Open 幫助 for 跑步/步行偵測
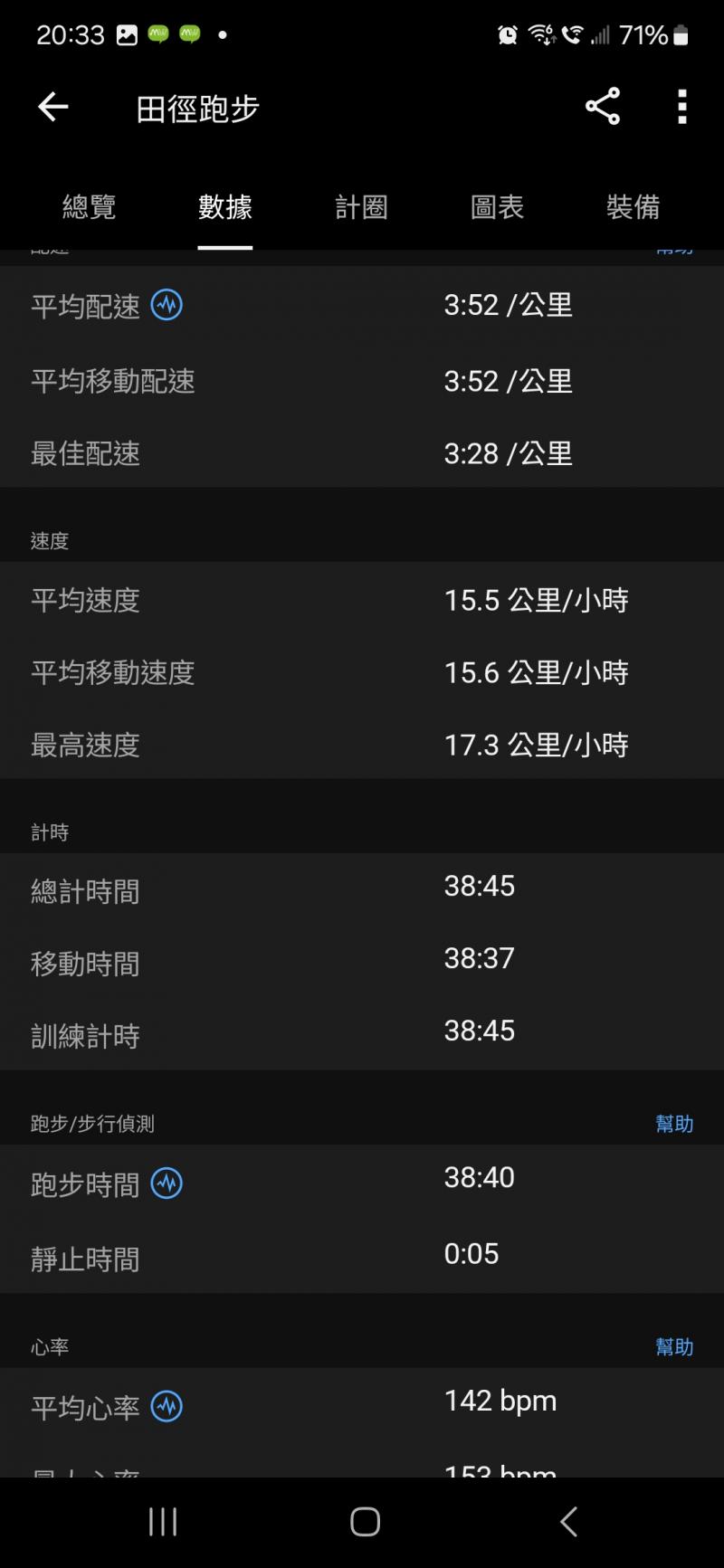The image size is (724, 1568). pos(674,1124)
